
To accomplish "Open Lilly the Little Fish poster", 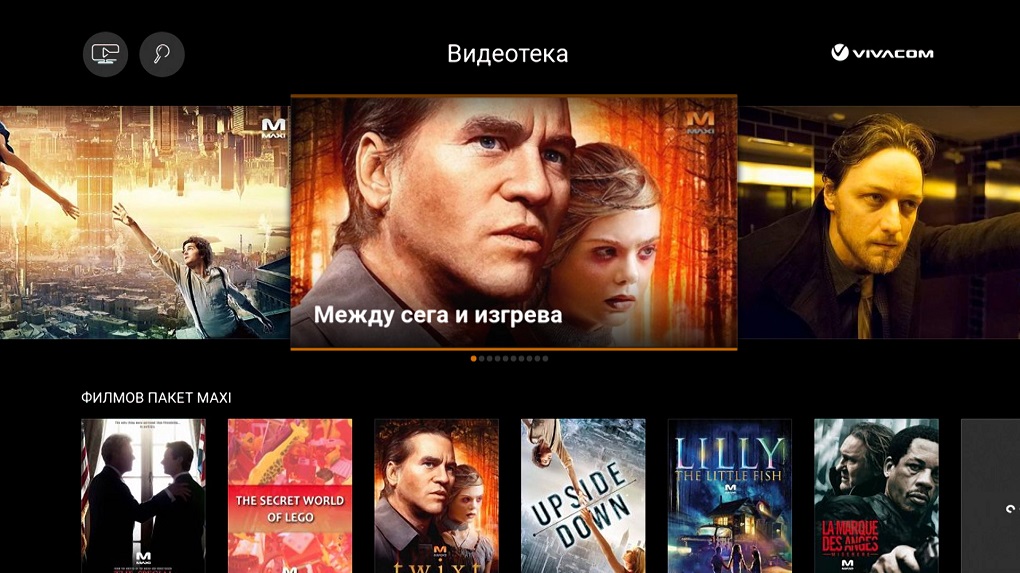I will coord(729,495).
